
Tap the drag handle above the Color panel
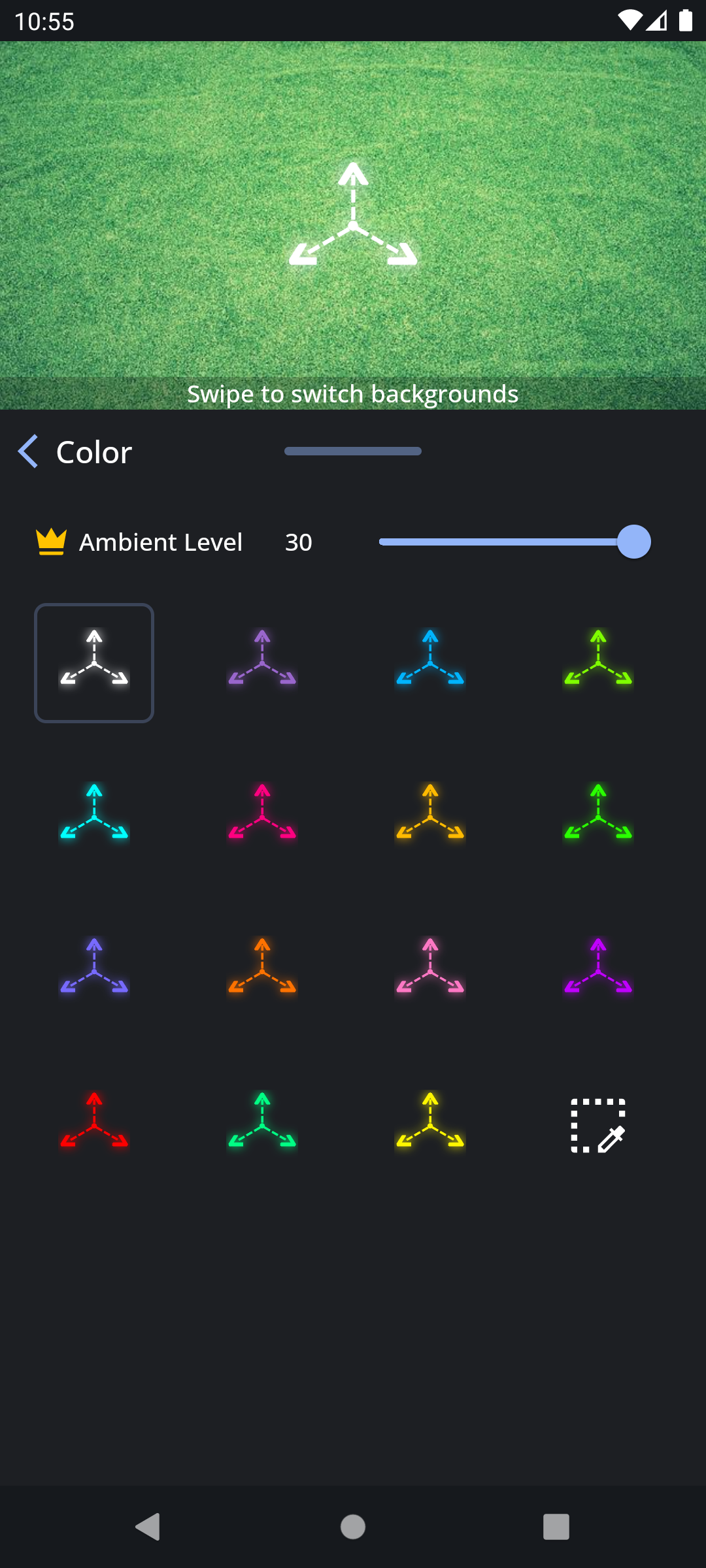point(352,451)
